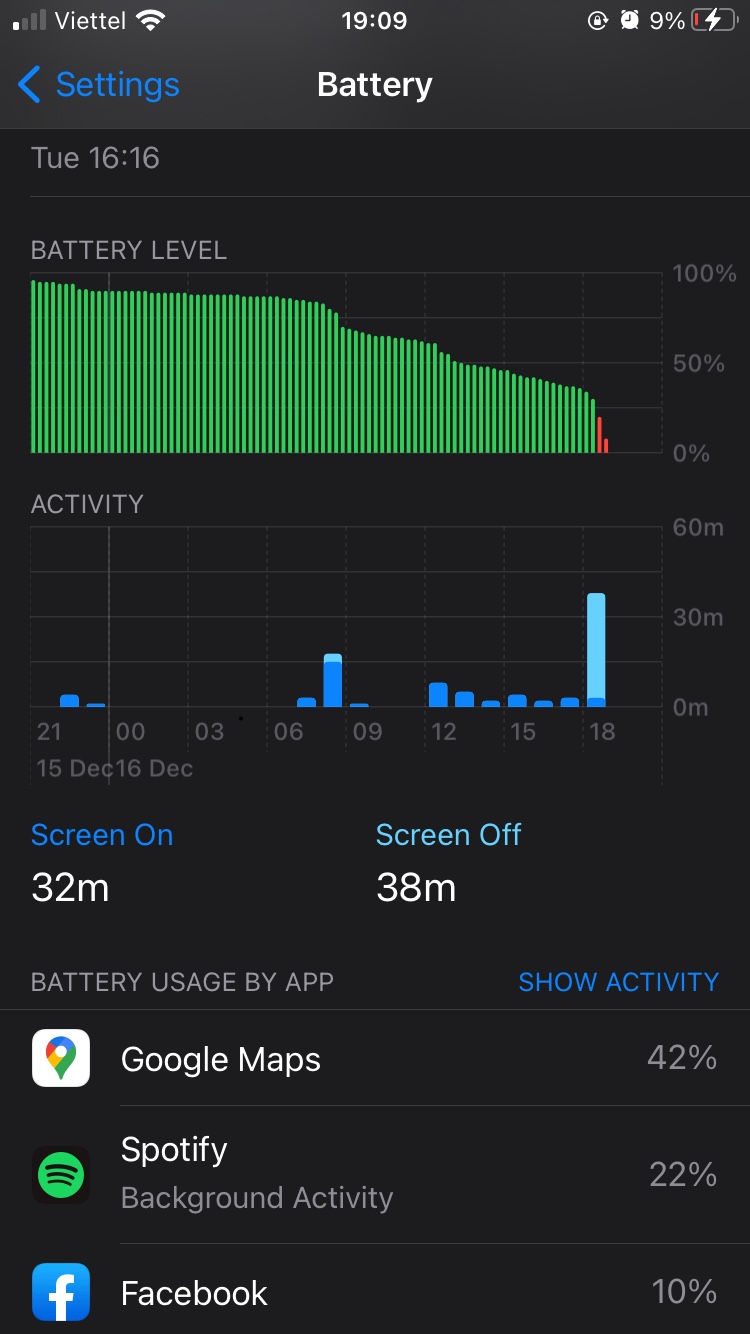Tap the Facebook usage row
This screenshot has width=750, height=1334.
coord(375,1292)
